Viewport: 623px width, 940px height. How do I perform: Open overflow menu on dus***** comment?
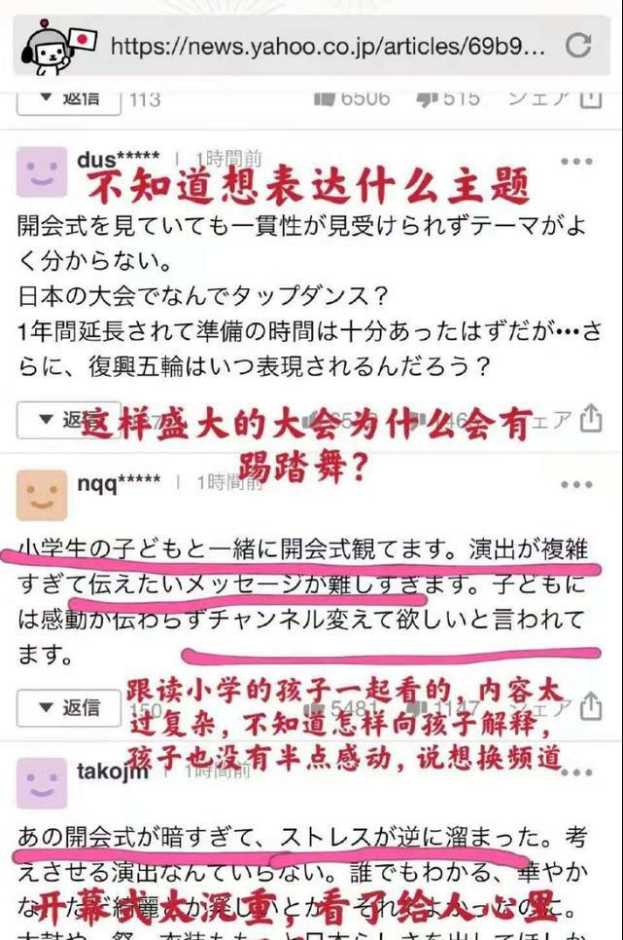click(x=576, y=162)
